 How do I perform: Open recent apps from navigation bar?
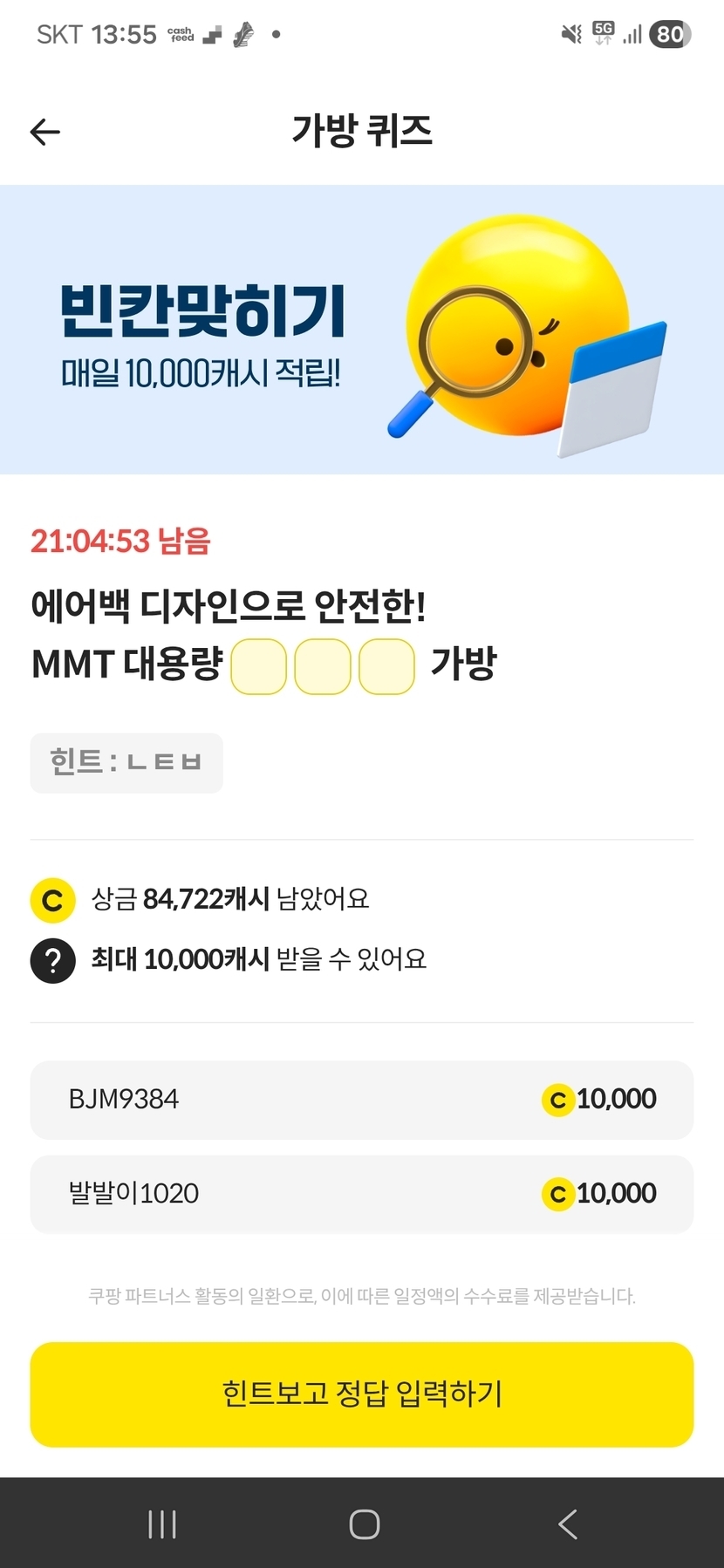[162, 1524]
